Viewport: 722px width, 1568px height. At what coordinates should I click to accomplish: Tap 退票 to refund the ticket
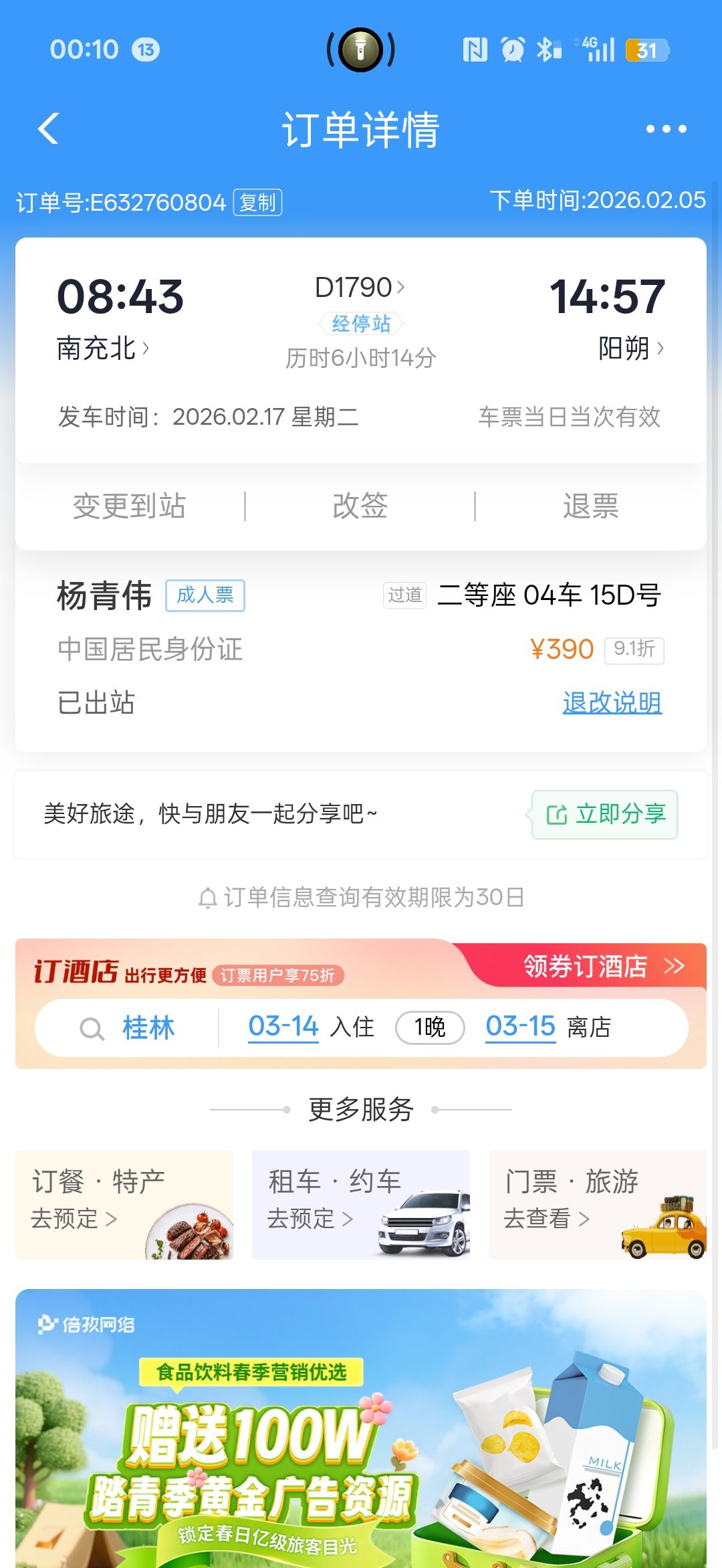590,506
